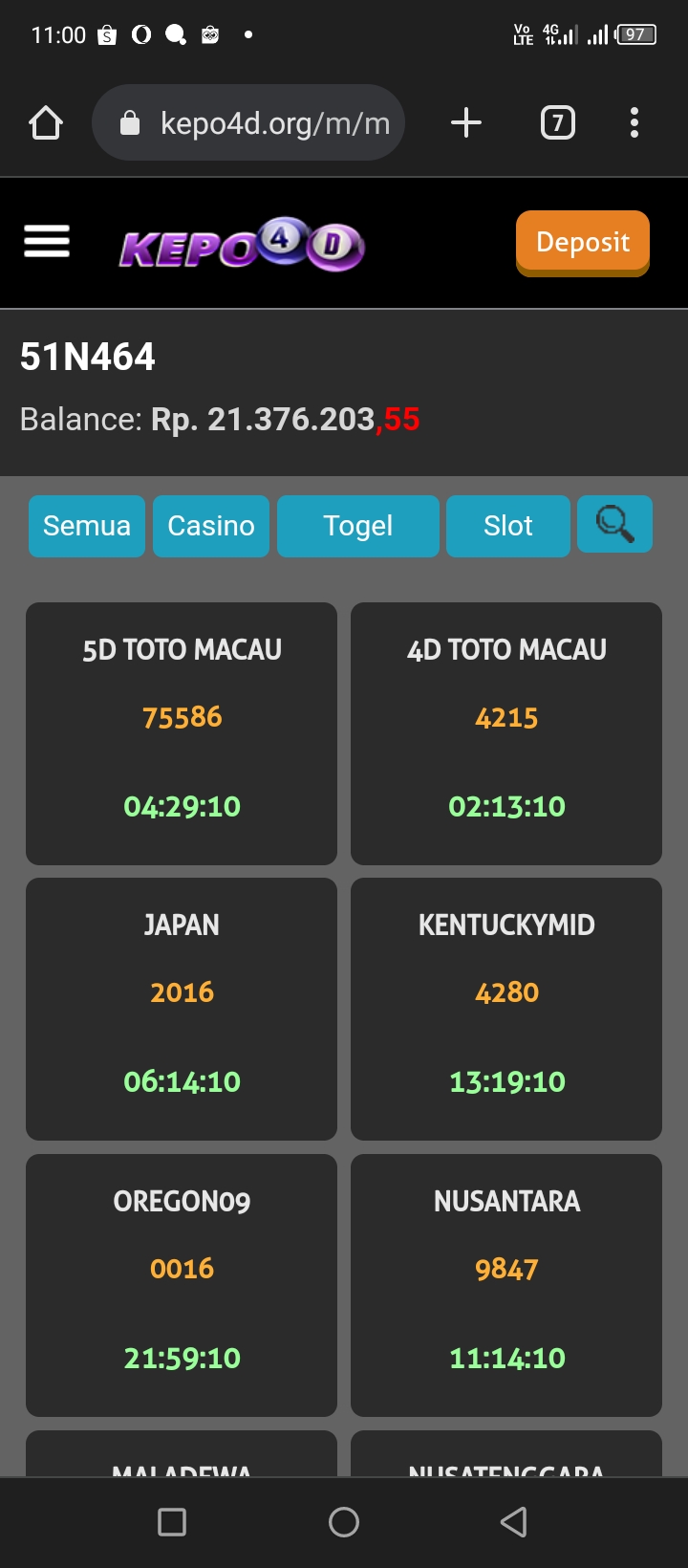Open the JAPAN market card
Viewport: 688px width, 1568px height.
tap(182, 1009)
